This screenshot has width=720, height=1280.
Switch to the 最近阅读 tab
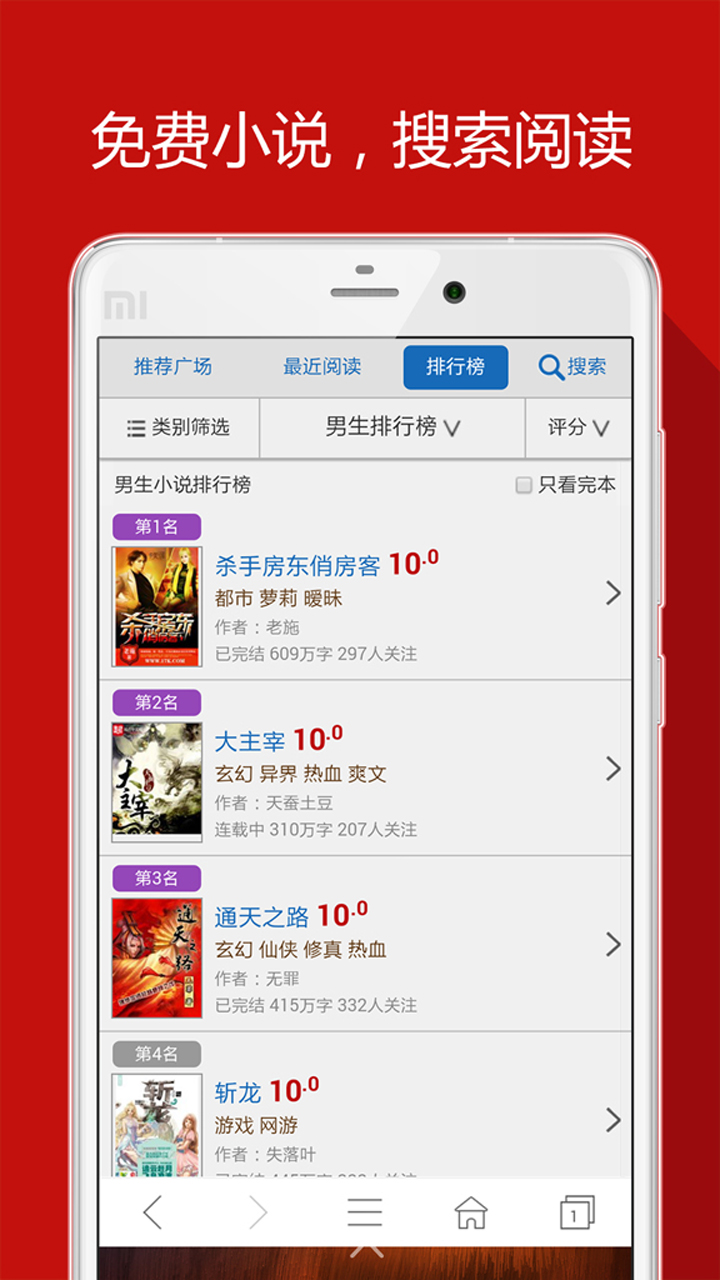(x=322, y=368)
